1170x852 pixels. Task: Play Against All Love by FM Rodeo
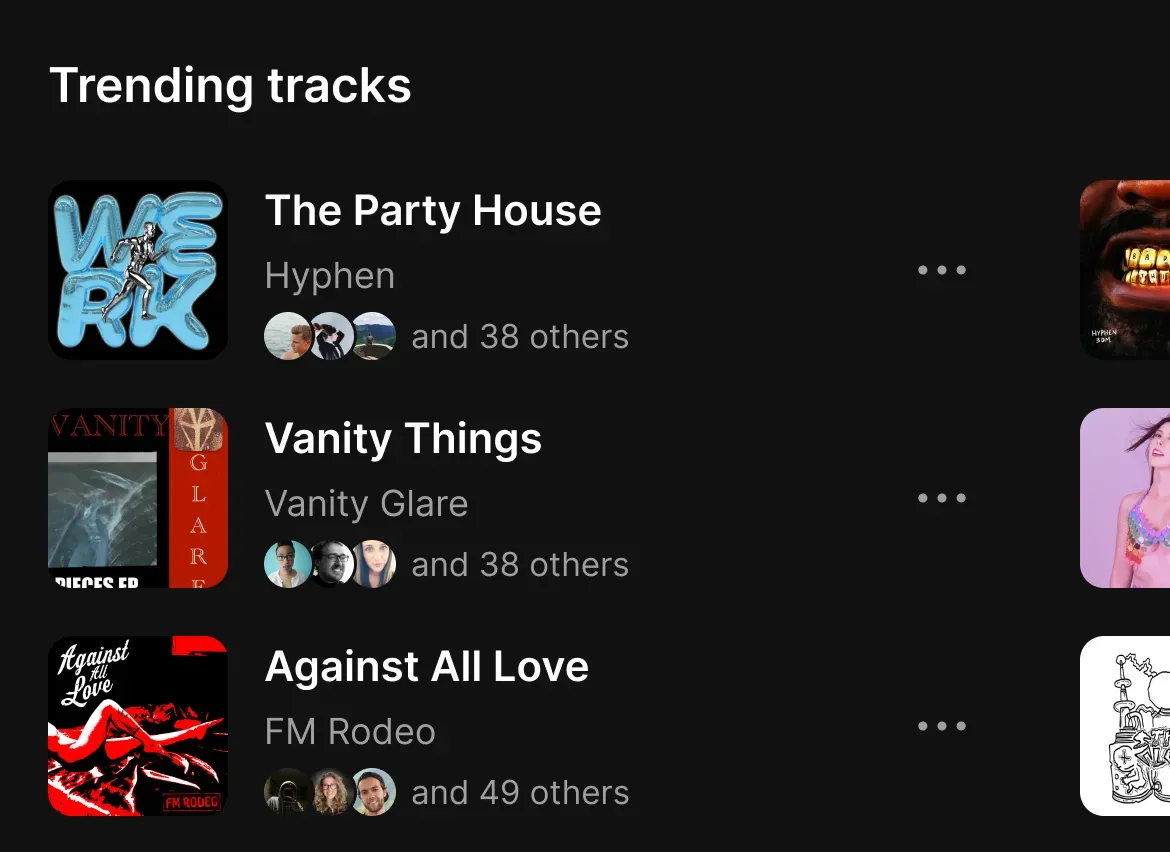click(426, 667)
